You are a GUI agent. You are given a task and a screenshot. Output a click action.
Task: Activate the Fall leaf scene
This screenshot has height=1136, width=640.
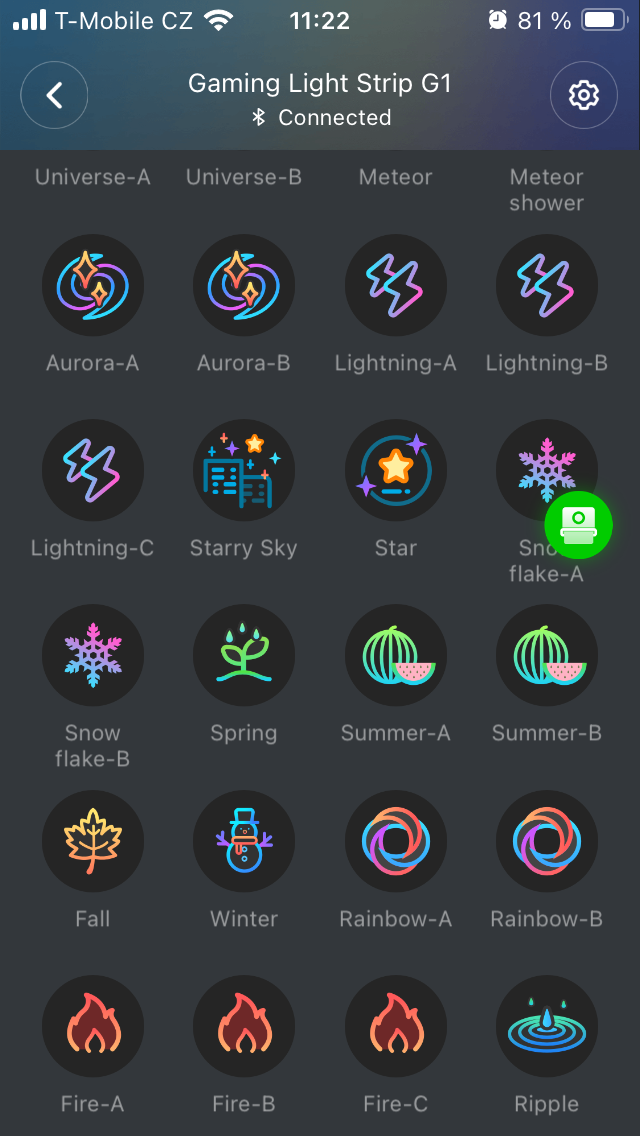[x=93, y=841]
